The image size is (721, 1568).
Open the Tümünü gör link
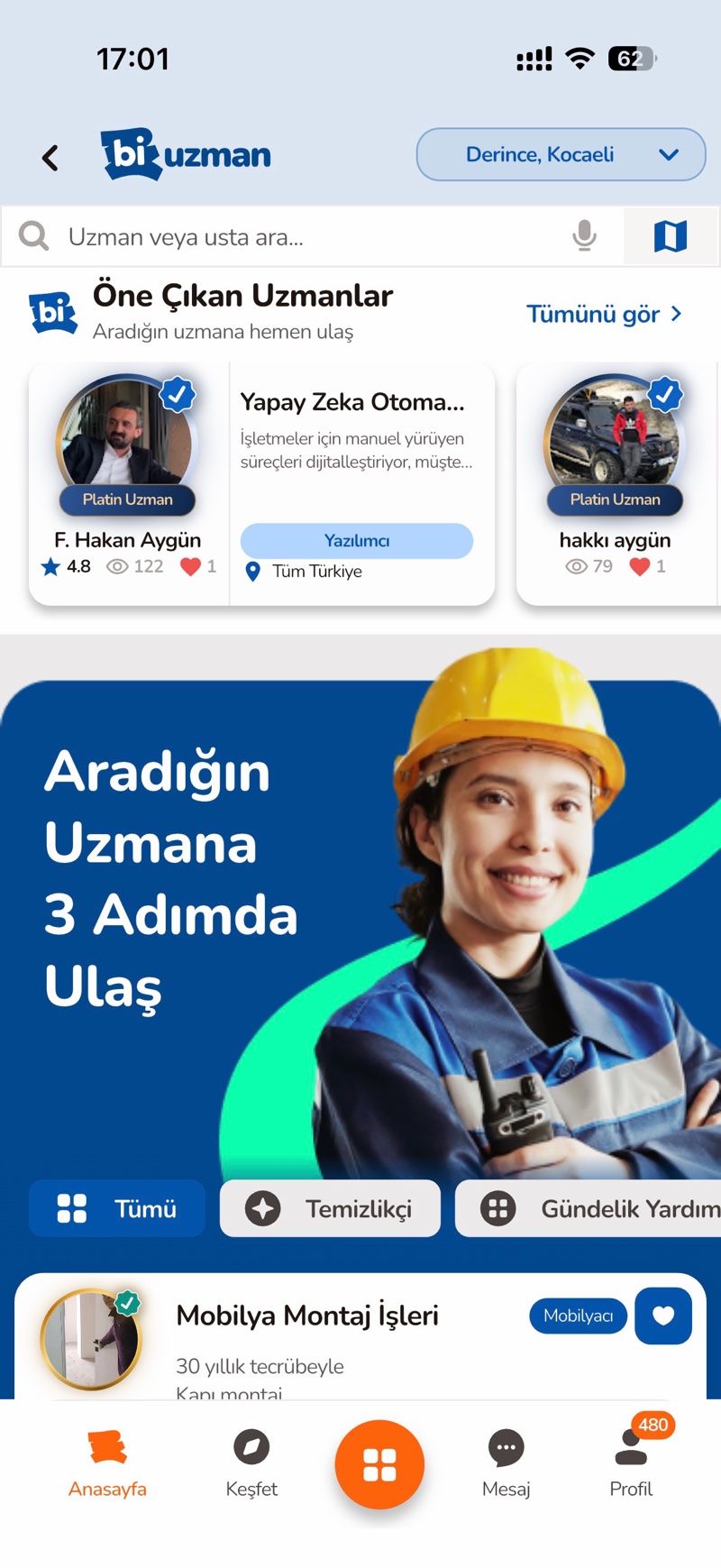(604, 314)
